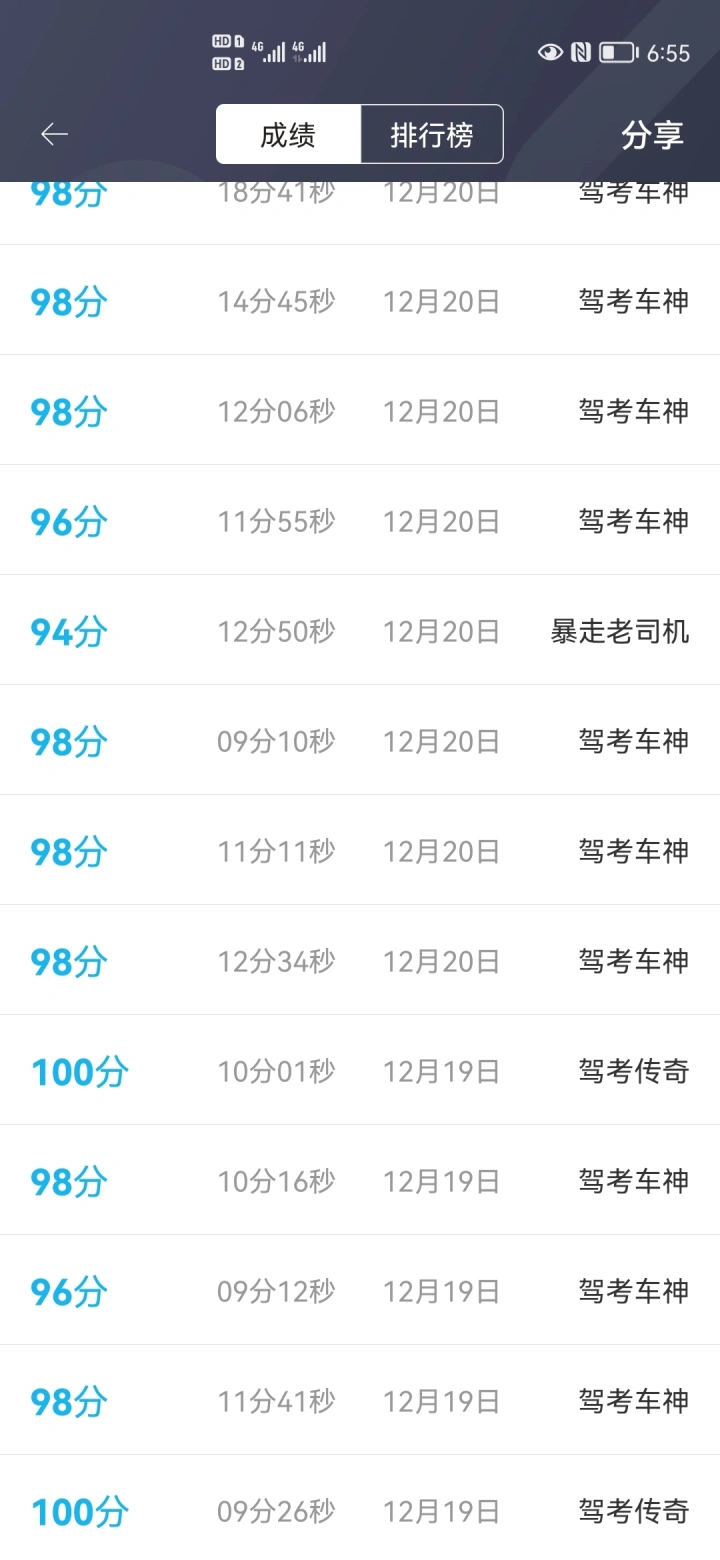
Task: Go back using the arrow icon
Action: [x=54, y=134]
